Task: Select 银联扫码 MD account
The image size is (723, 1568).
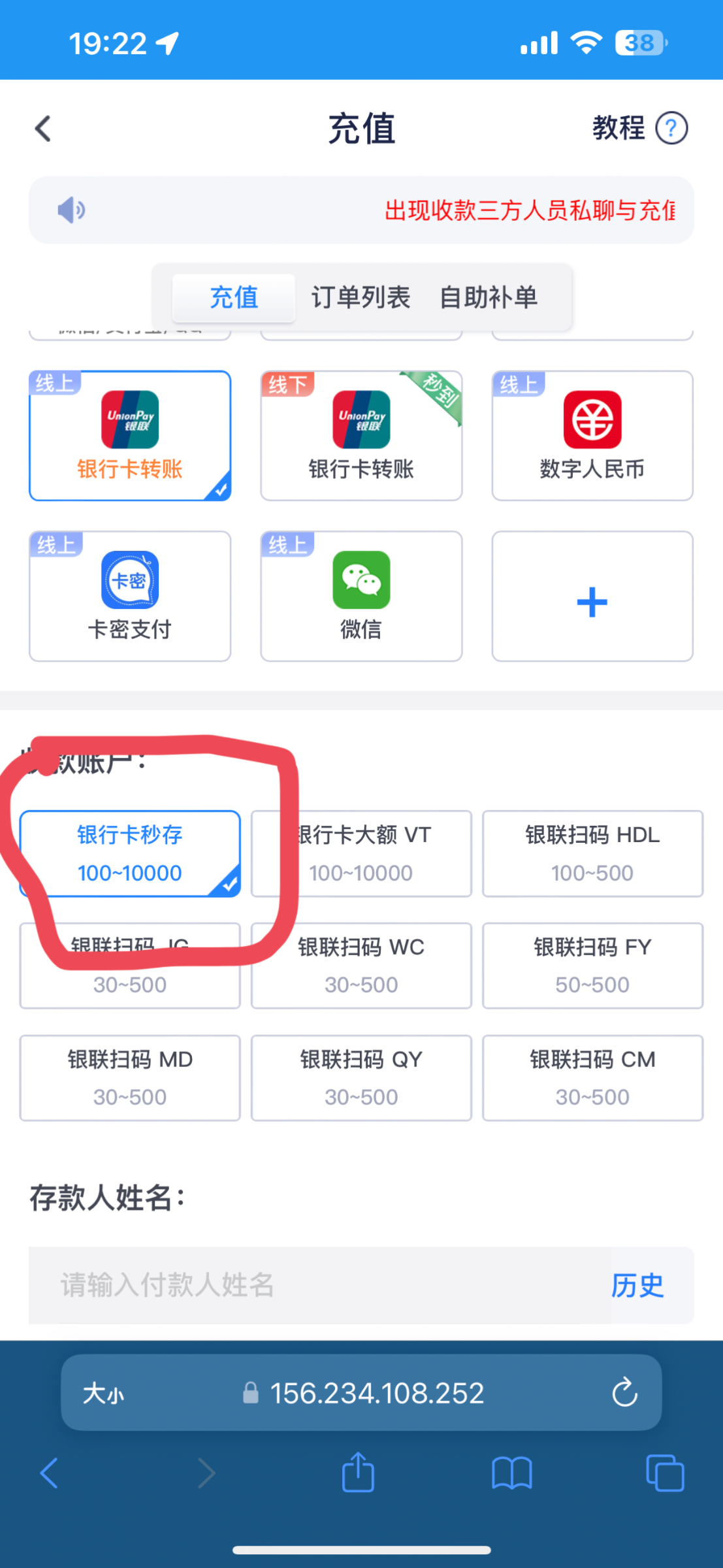Action: pyautogui.click(x=130, y=1078)
